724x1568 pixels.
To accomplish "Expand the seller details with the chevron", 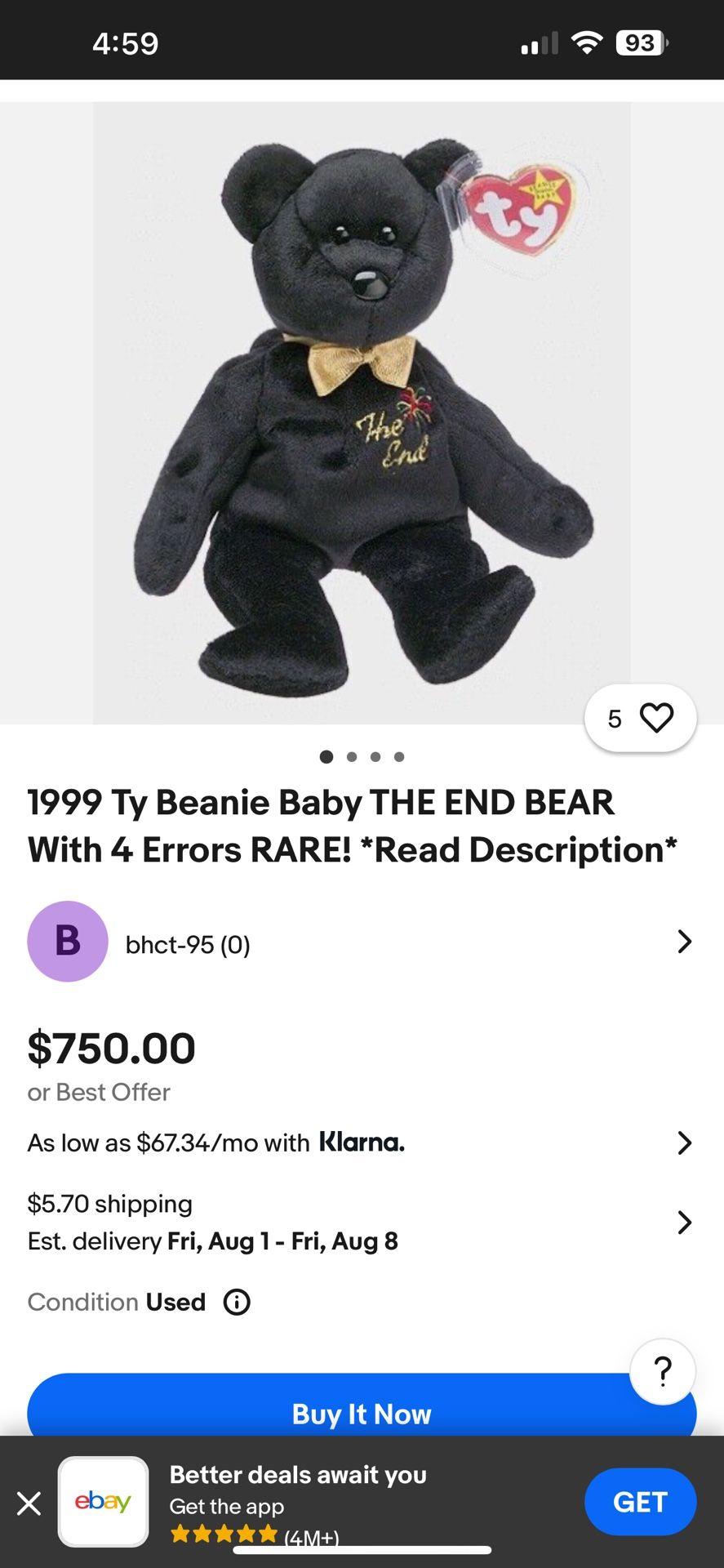I will 685,942.
